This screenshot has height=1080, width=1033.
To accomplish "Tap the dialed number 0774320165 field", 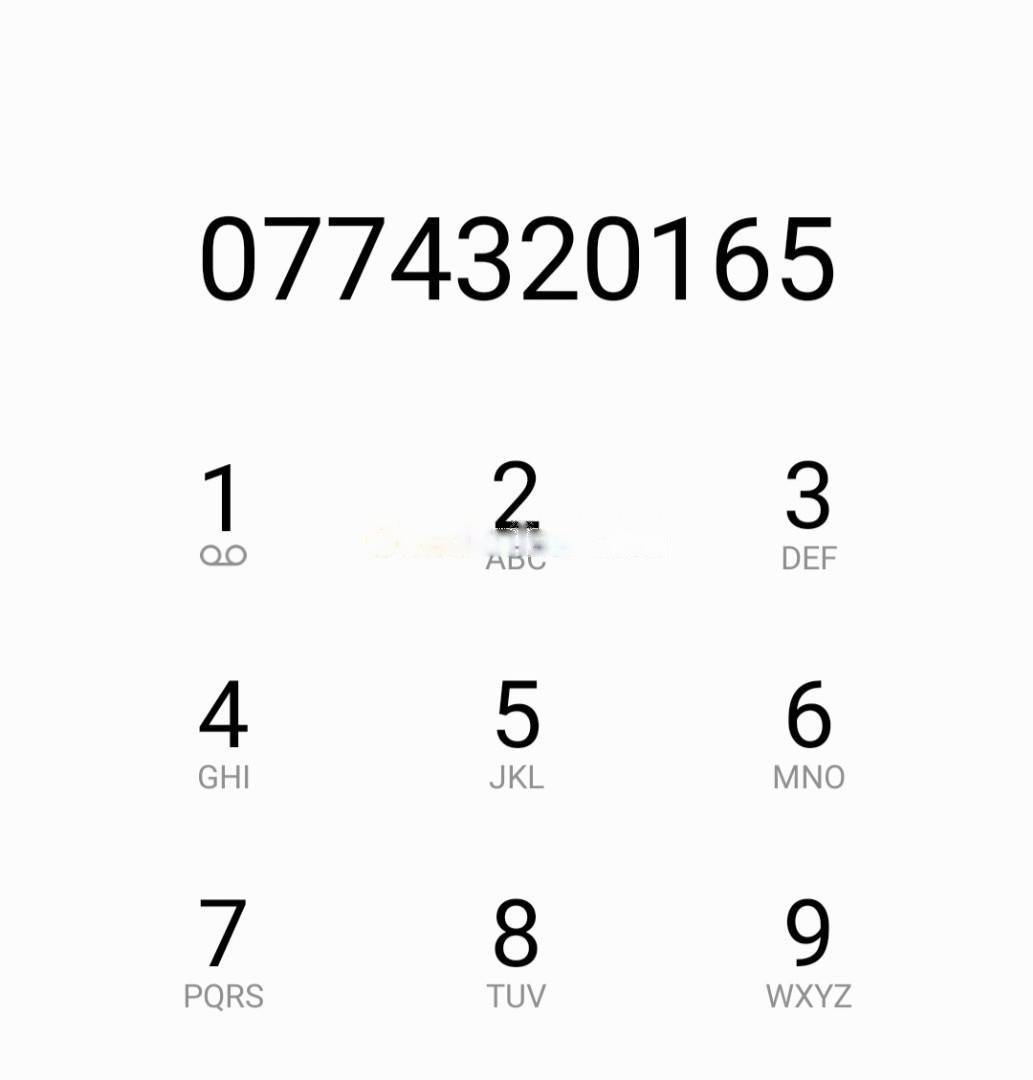I will [517, 260].
